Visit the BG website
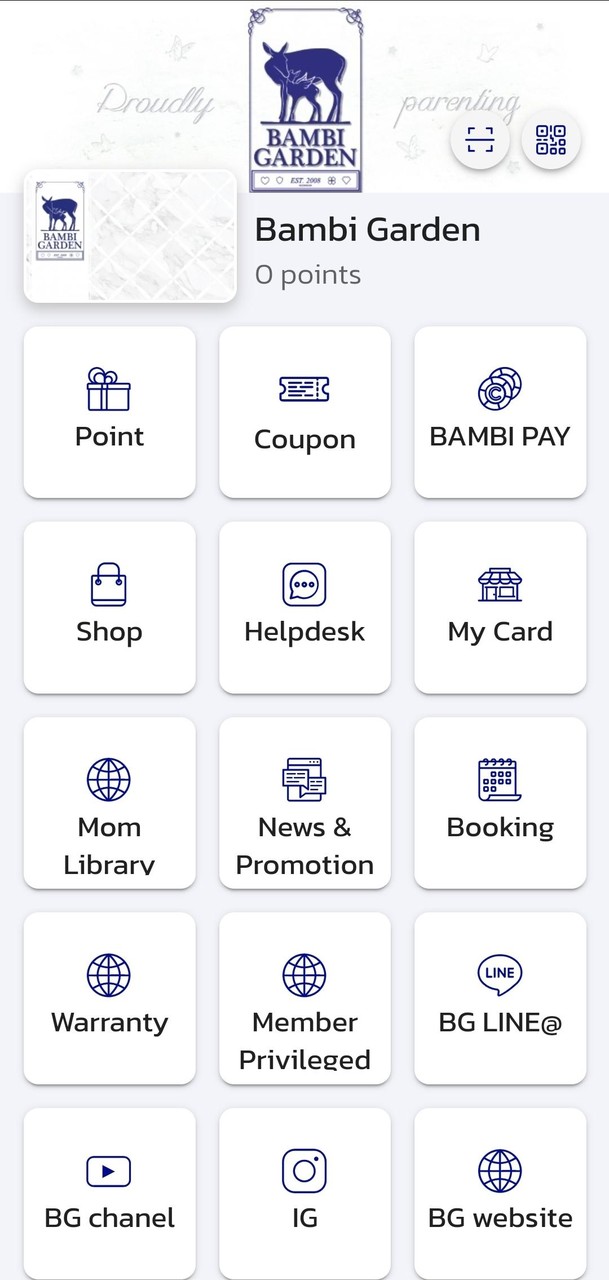The width and height of the screenshot is (609, 1280). point(500,1192)
